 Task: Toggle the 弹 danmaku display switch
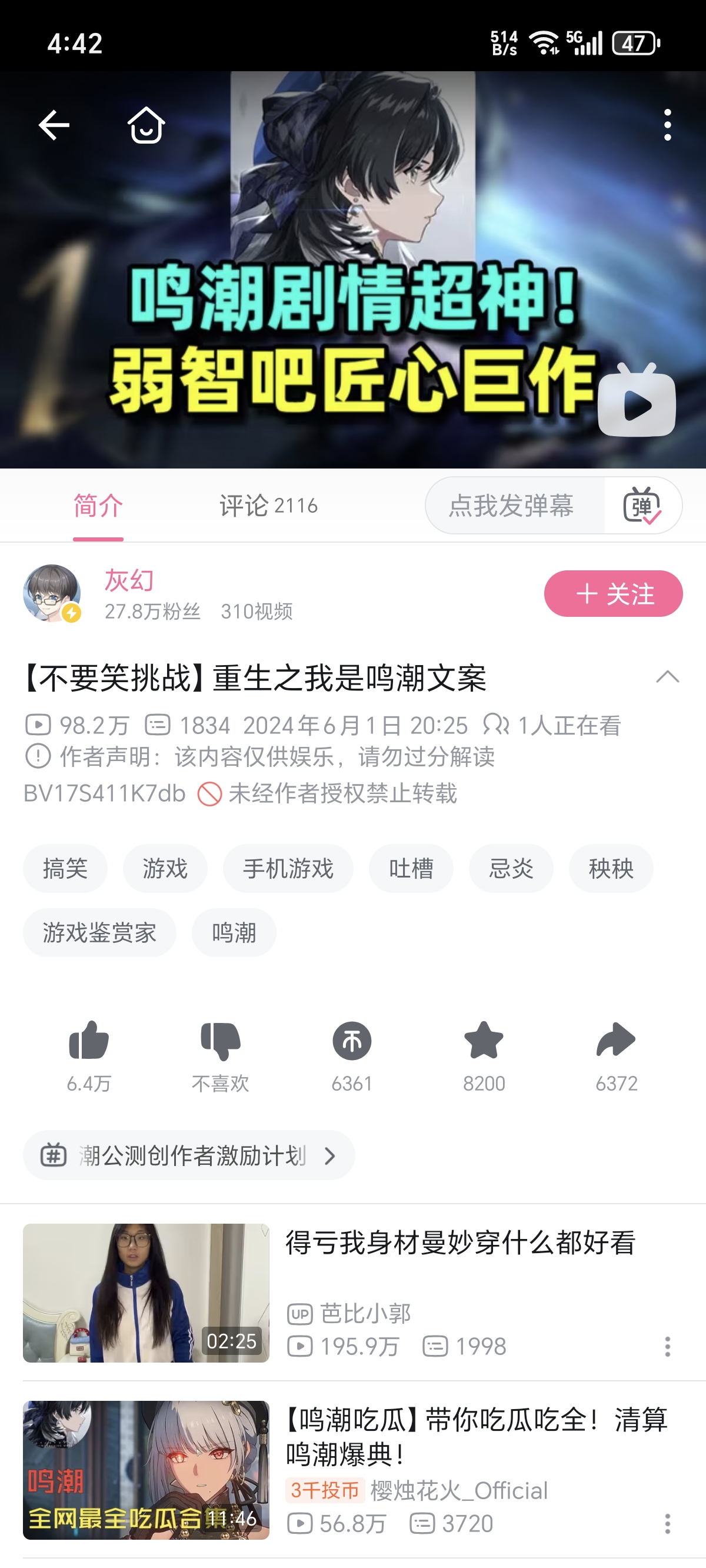[x=642, y=506]
